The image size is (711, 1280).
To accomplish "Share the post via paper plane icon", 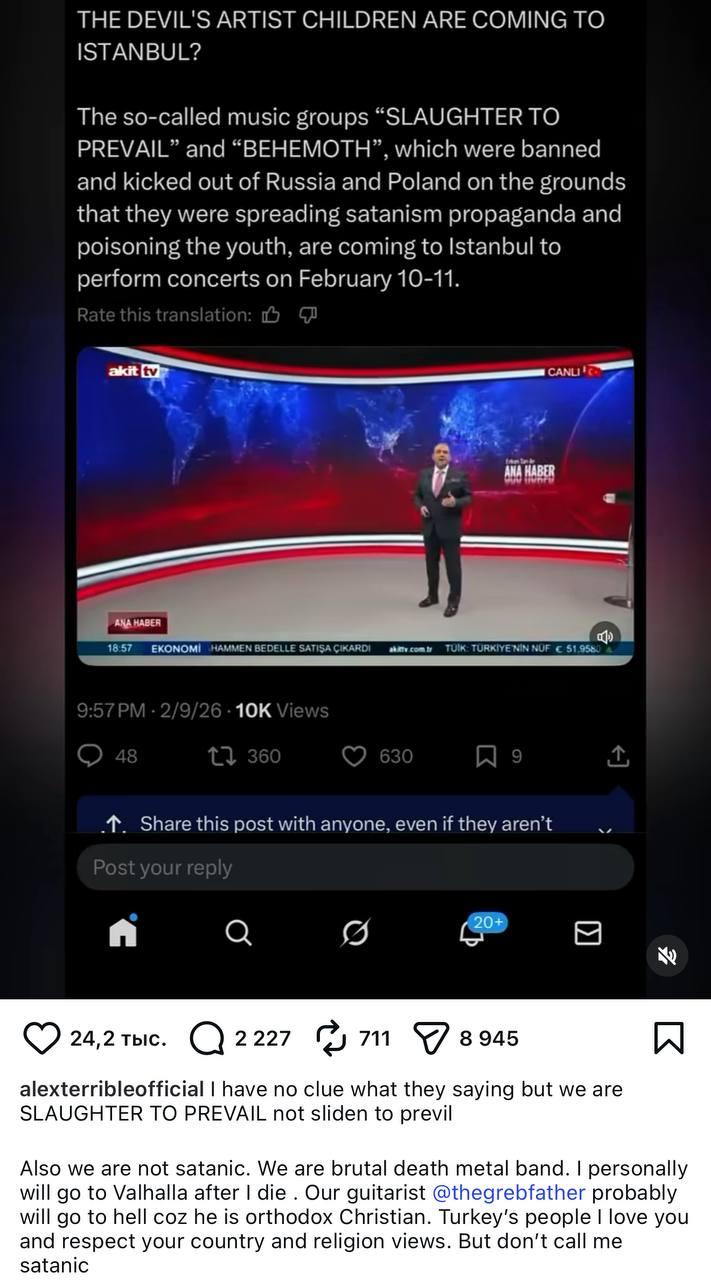I will coord(431,1038).
